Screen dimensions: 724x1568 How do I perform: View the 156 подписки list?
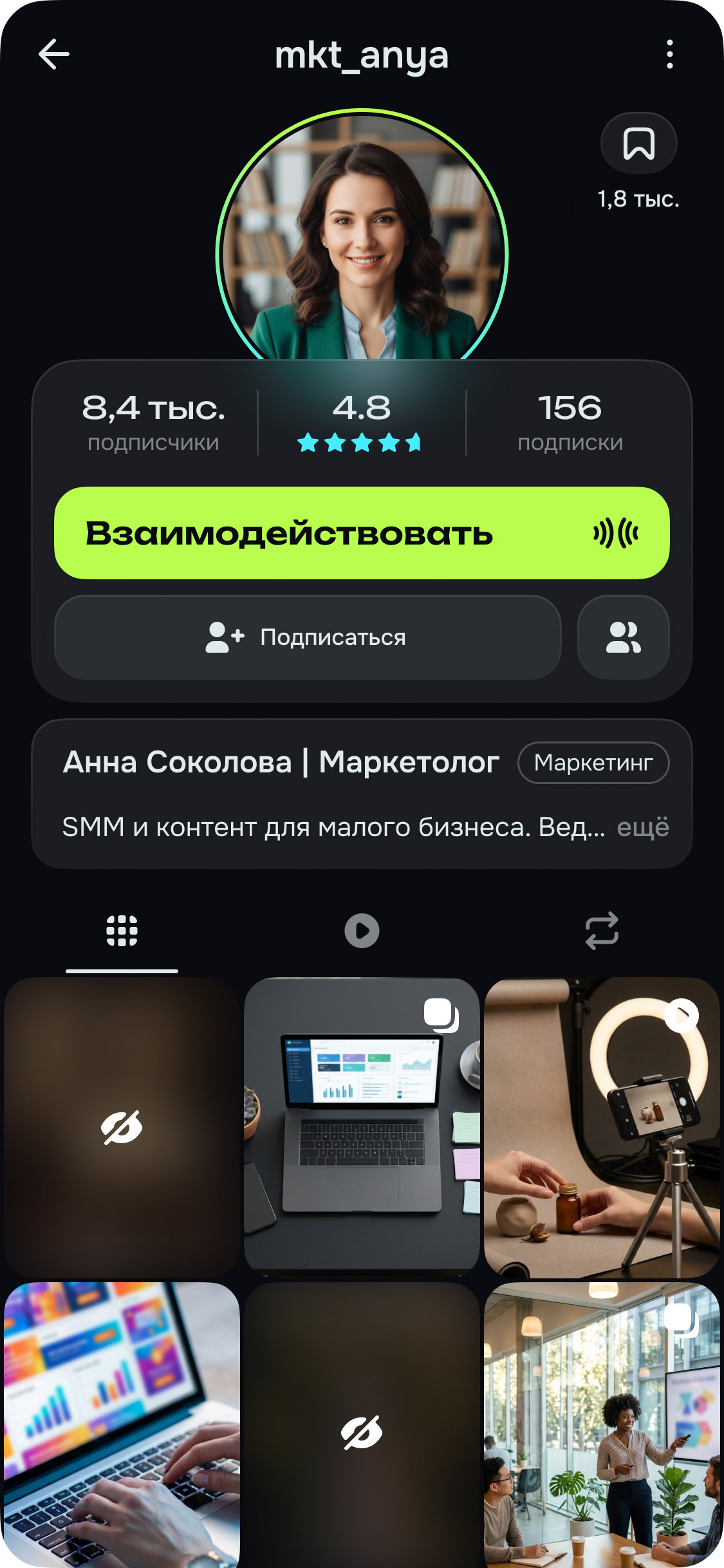click(x=570, y=422)
